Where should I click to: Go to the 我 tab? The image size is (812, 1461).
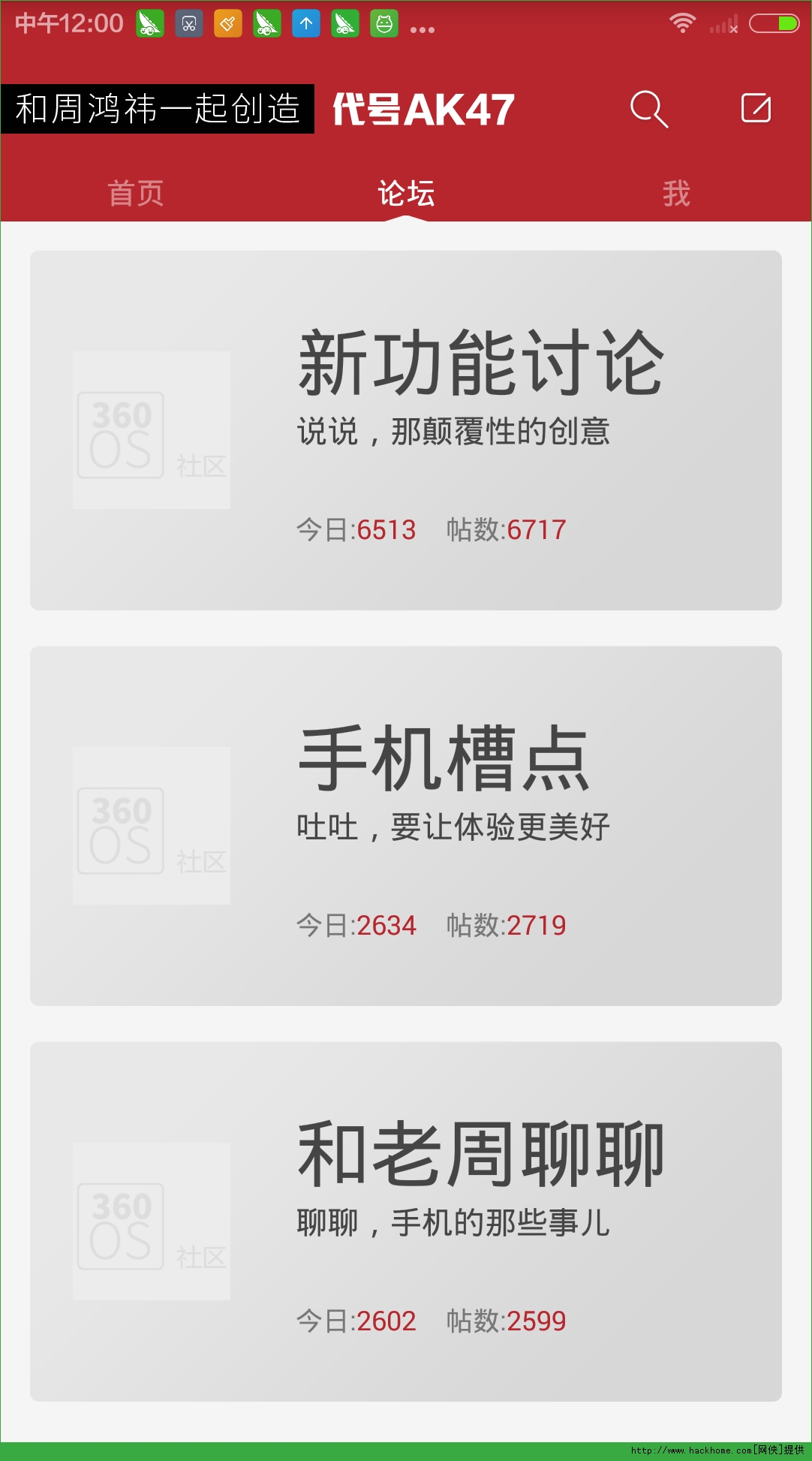676,194
